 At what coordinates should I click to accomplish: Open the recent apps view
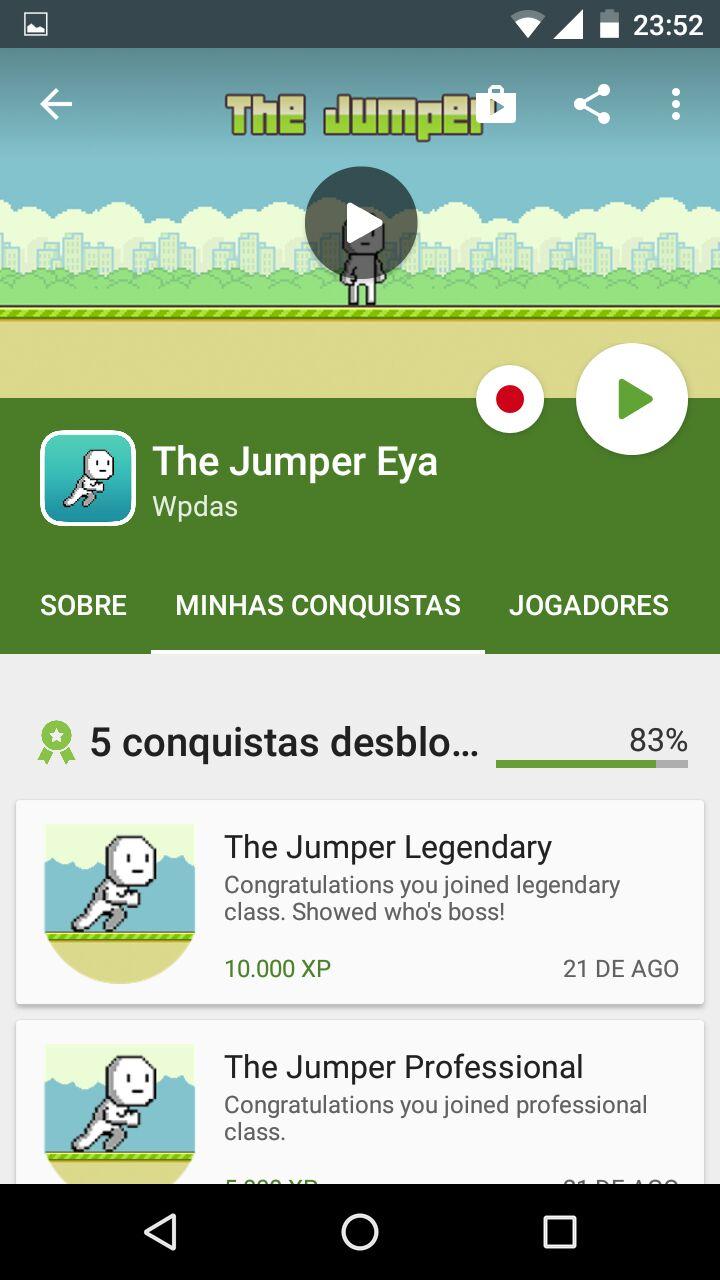click(560, 1232)
